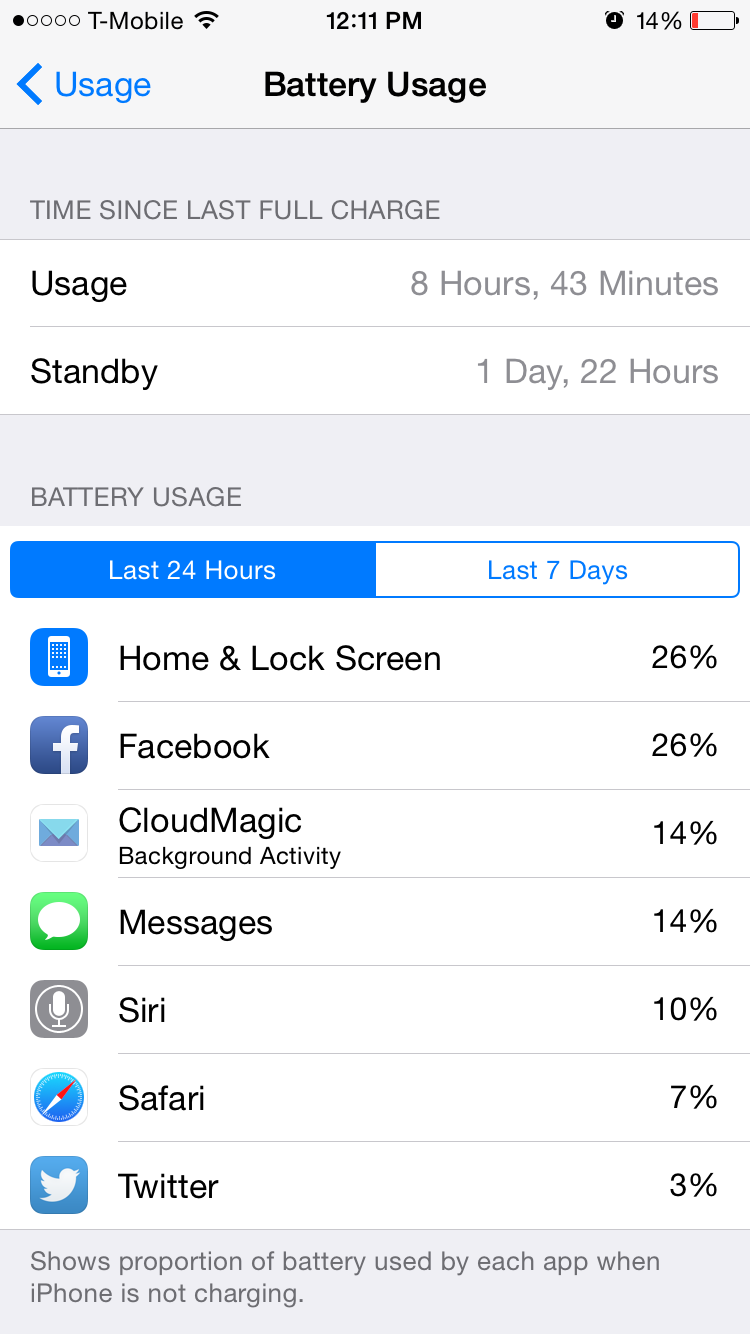
Task: Go back to the Usage screen
Action: tap(84, 85)
